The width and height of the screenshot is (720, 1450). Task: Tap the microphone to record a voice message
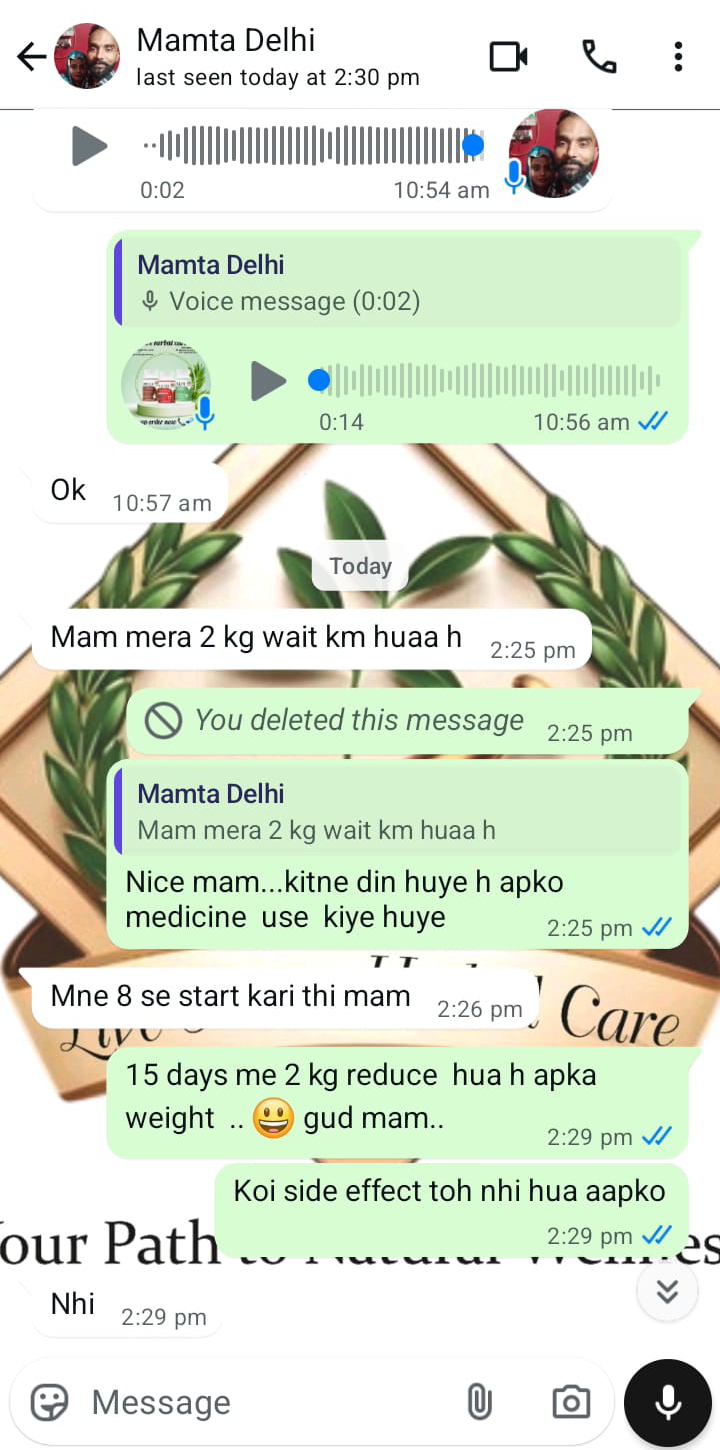tap(667, 1402)
